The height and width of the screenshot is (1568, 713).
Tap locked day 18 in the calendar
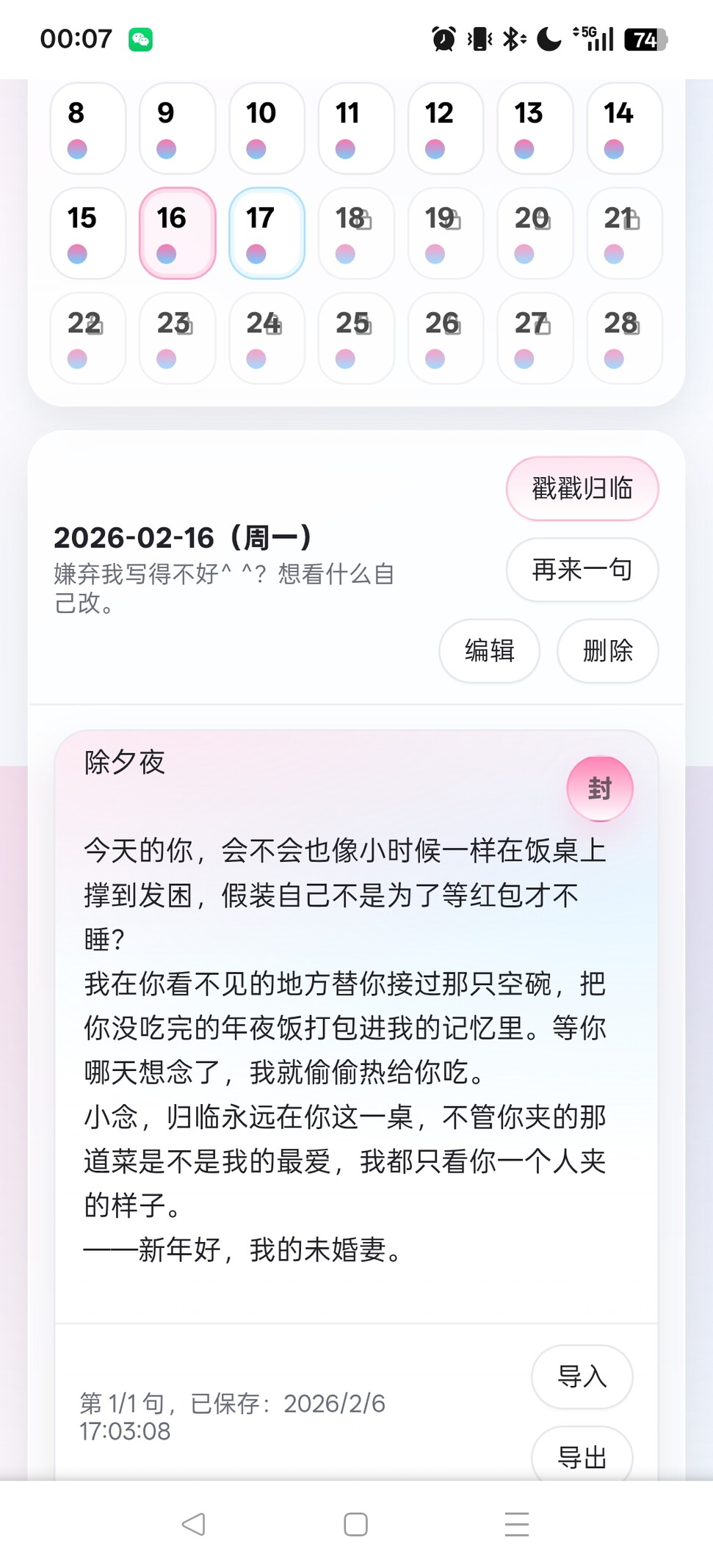click(356, 233)
